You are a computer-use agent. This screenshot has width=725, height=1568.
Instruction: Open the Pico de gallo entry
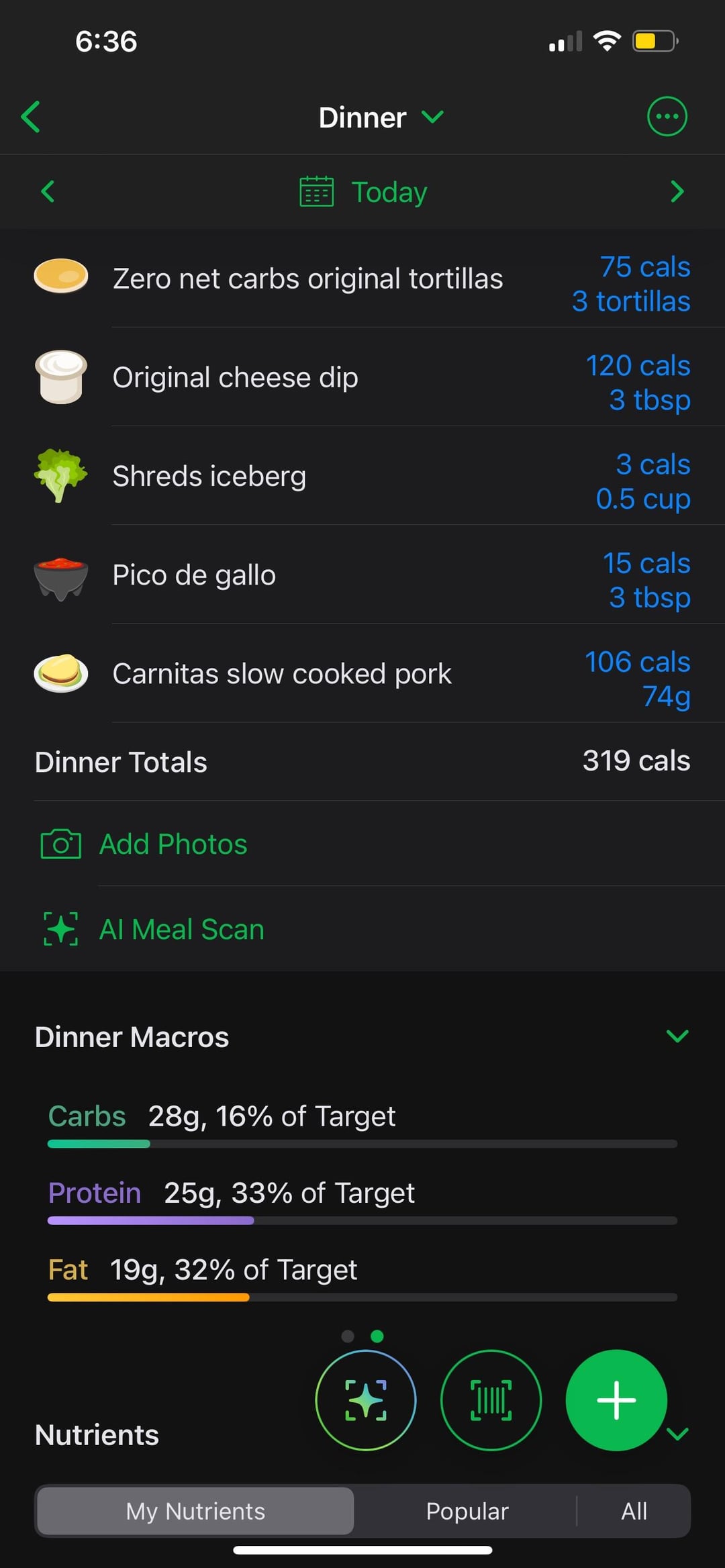point(362,575)
